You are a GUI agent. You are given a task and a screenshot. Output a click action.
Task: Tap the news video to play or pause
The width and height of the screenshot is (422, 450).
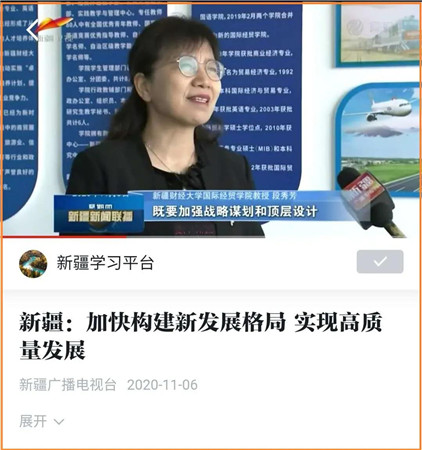211,120
